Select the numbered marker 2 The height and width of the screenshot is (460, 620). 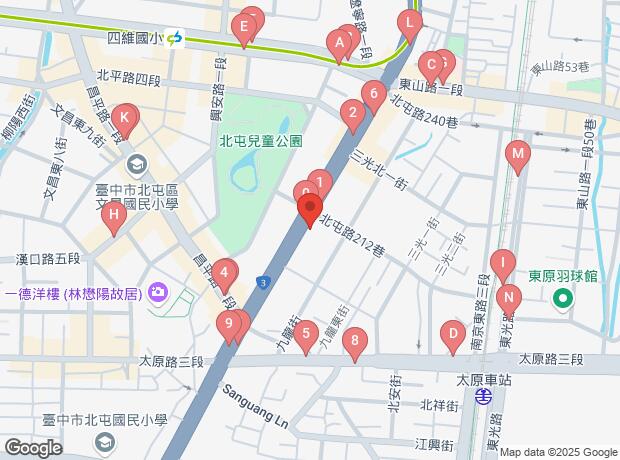[351, 113]
